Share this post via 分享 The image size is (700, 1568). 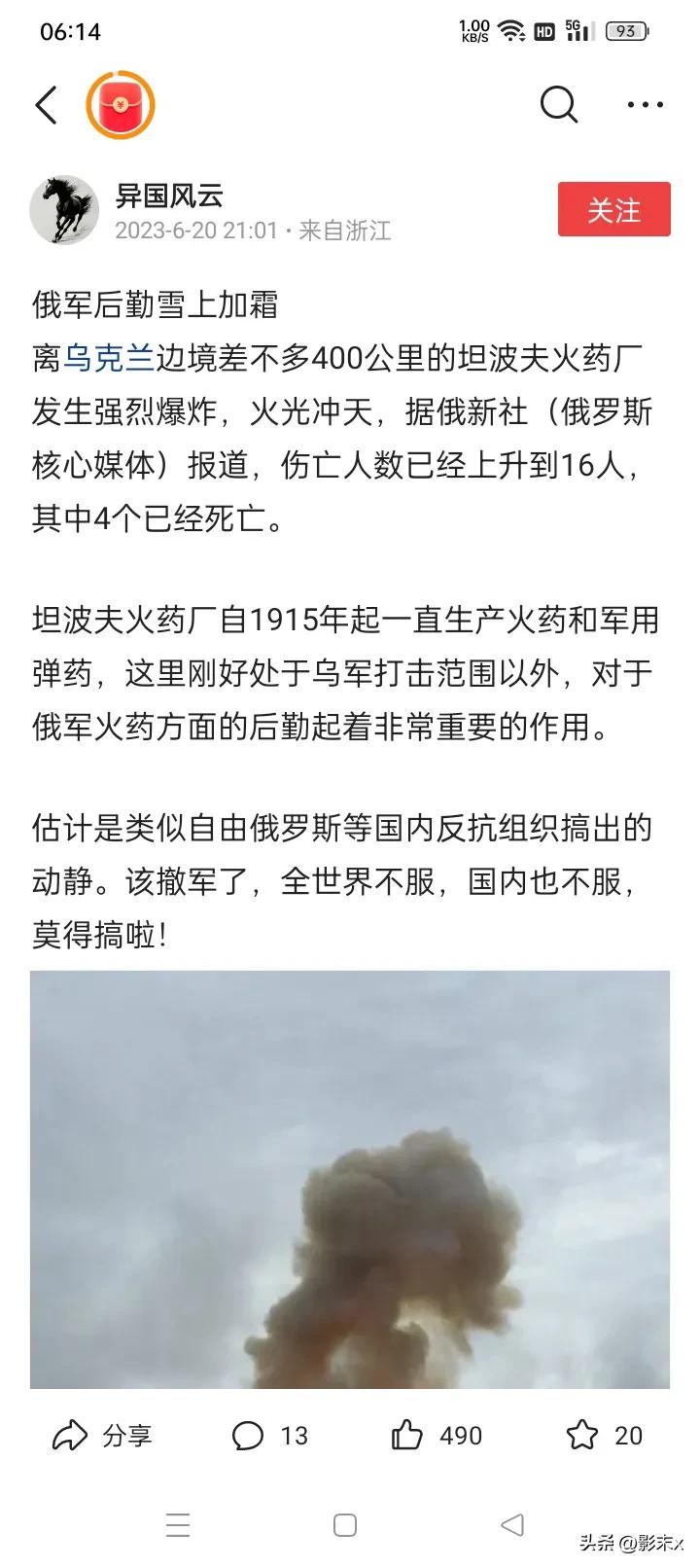[x=103, y=1435]
